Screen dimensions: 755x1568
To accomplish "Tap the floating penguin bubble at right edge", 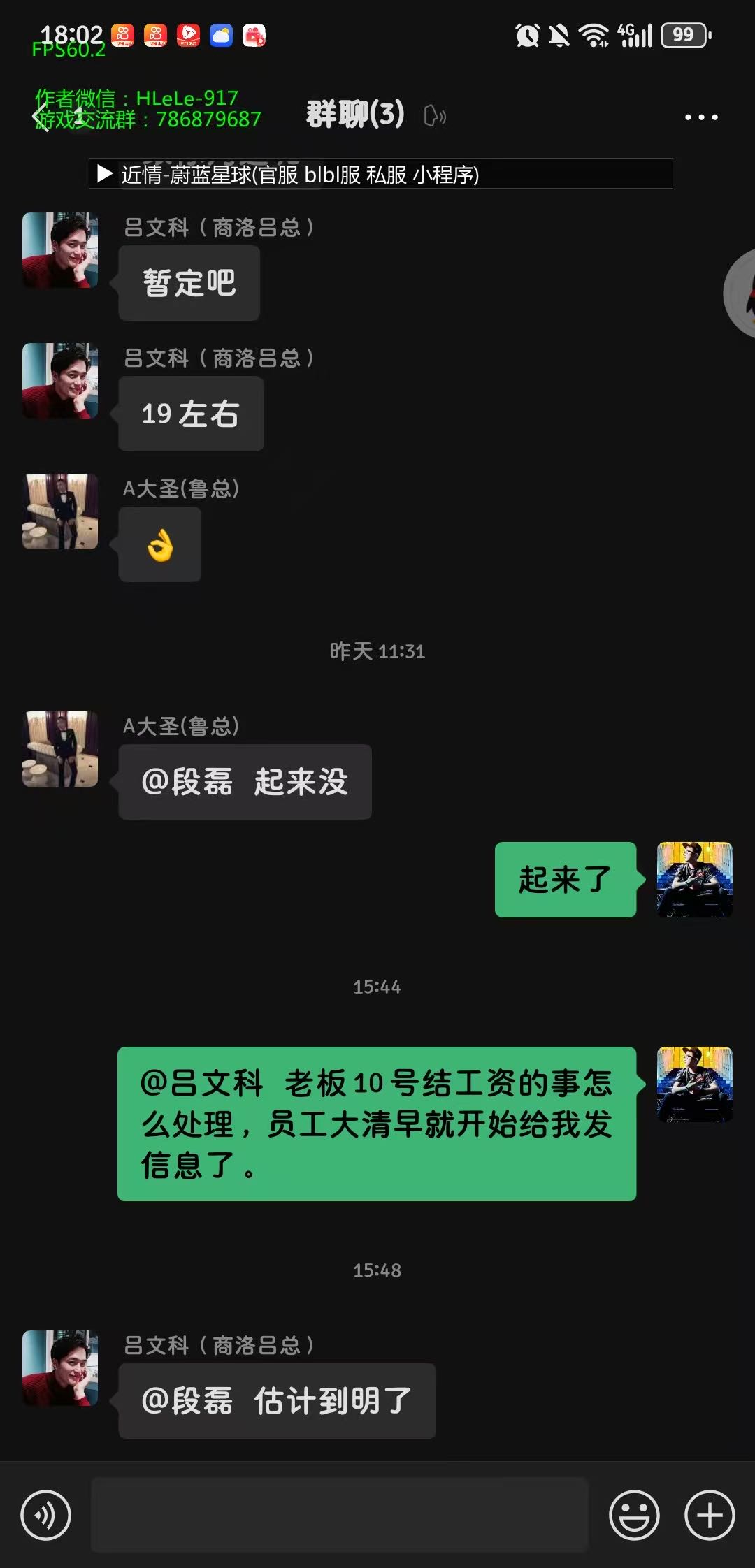I will click(742, 293).
